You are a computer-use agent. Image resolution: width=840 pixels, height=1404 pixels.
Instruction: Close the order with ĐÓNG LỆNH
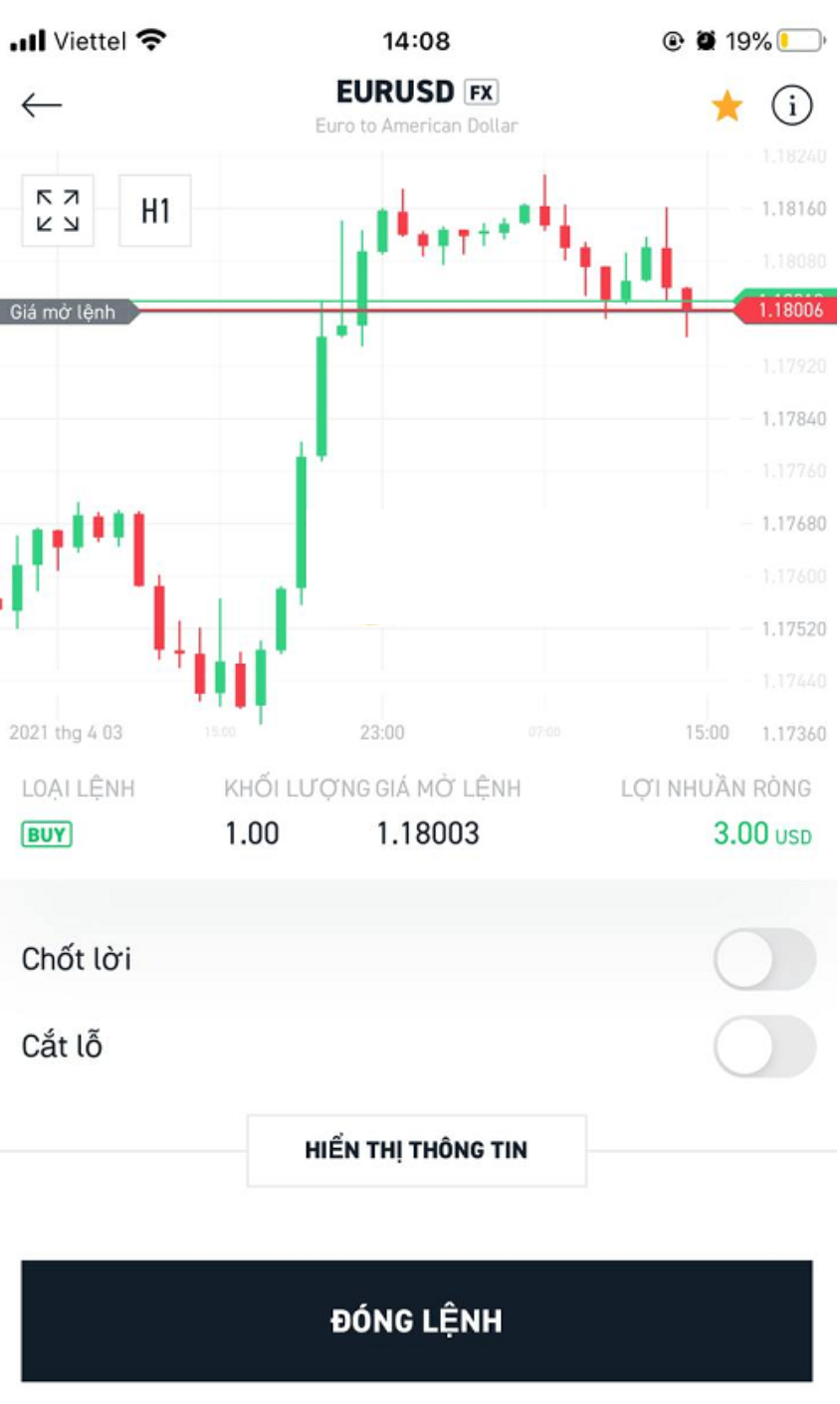(x=417, y=1321)
